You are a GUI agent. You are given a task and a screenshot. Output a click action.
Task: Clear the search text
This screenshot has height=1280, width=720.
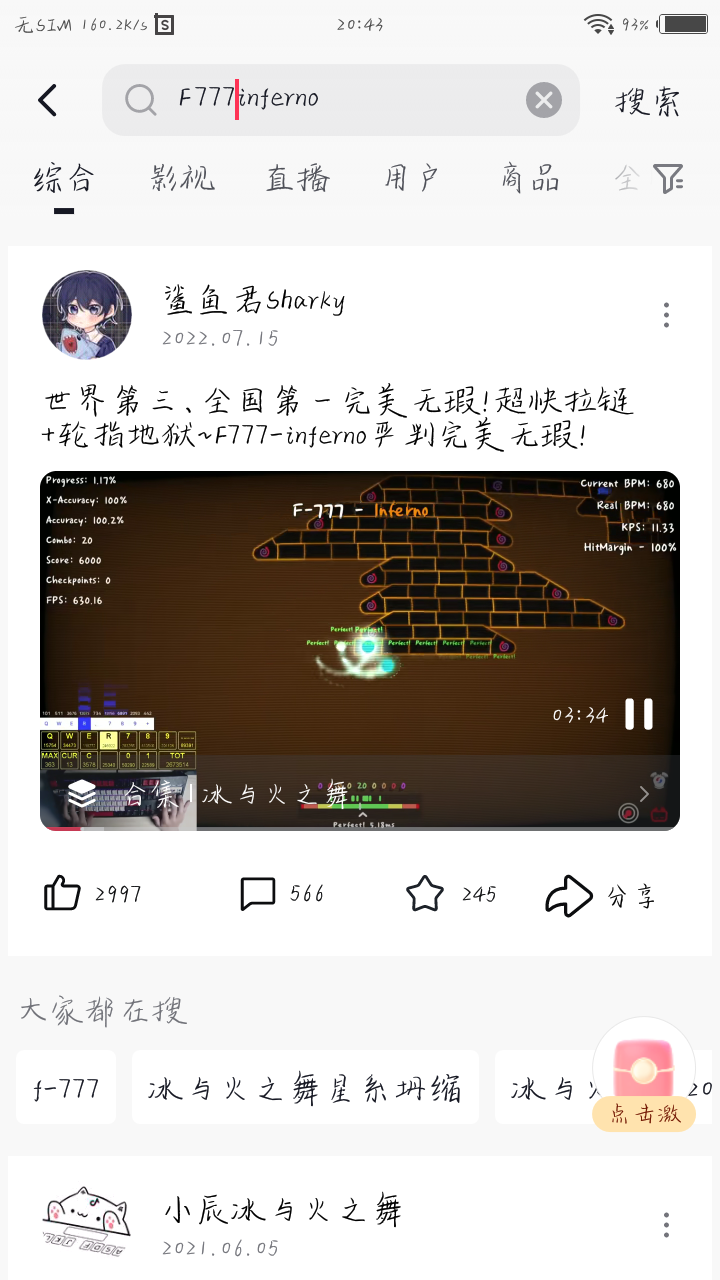(x=543, y=99)
